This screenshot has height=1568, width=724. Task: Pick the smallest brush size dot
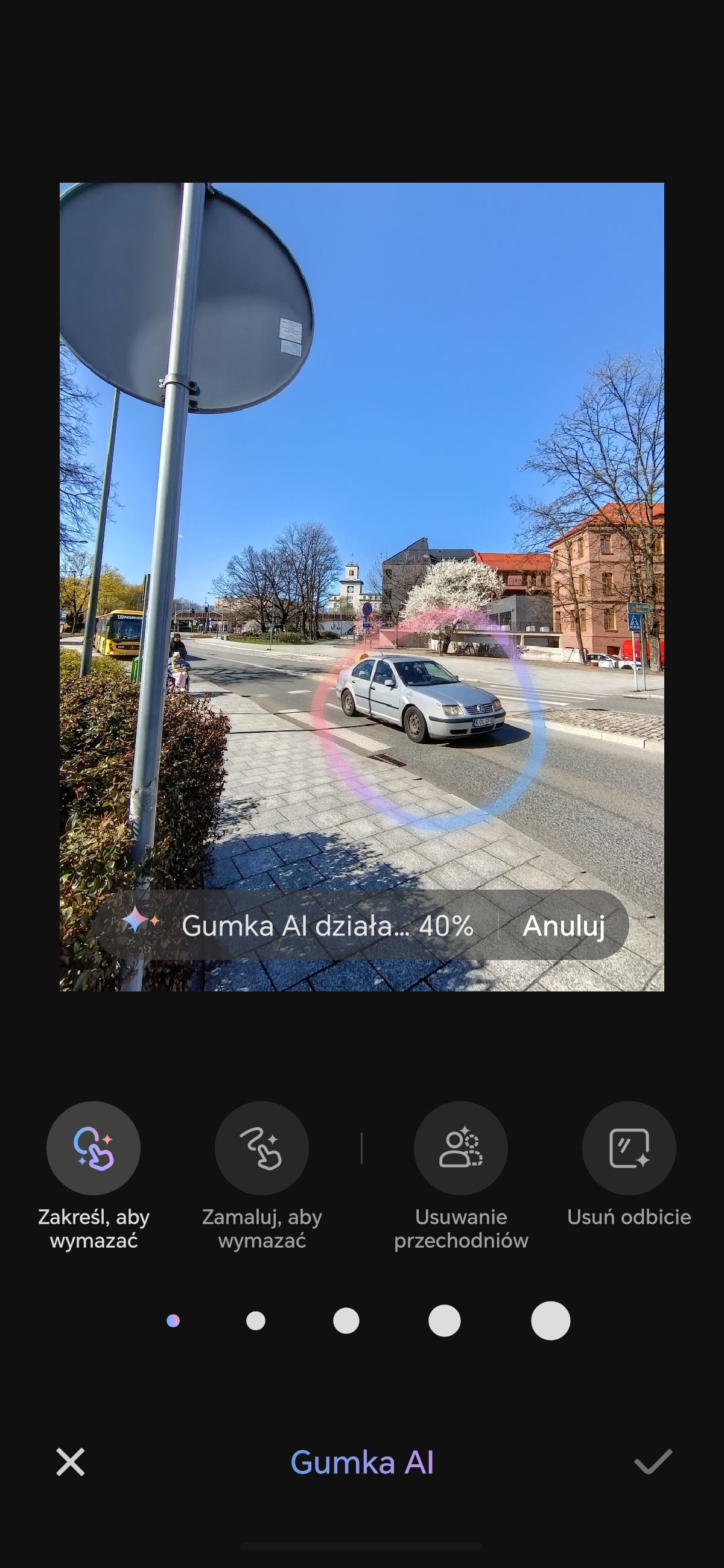click(173, 1320)
